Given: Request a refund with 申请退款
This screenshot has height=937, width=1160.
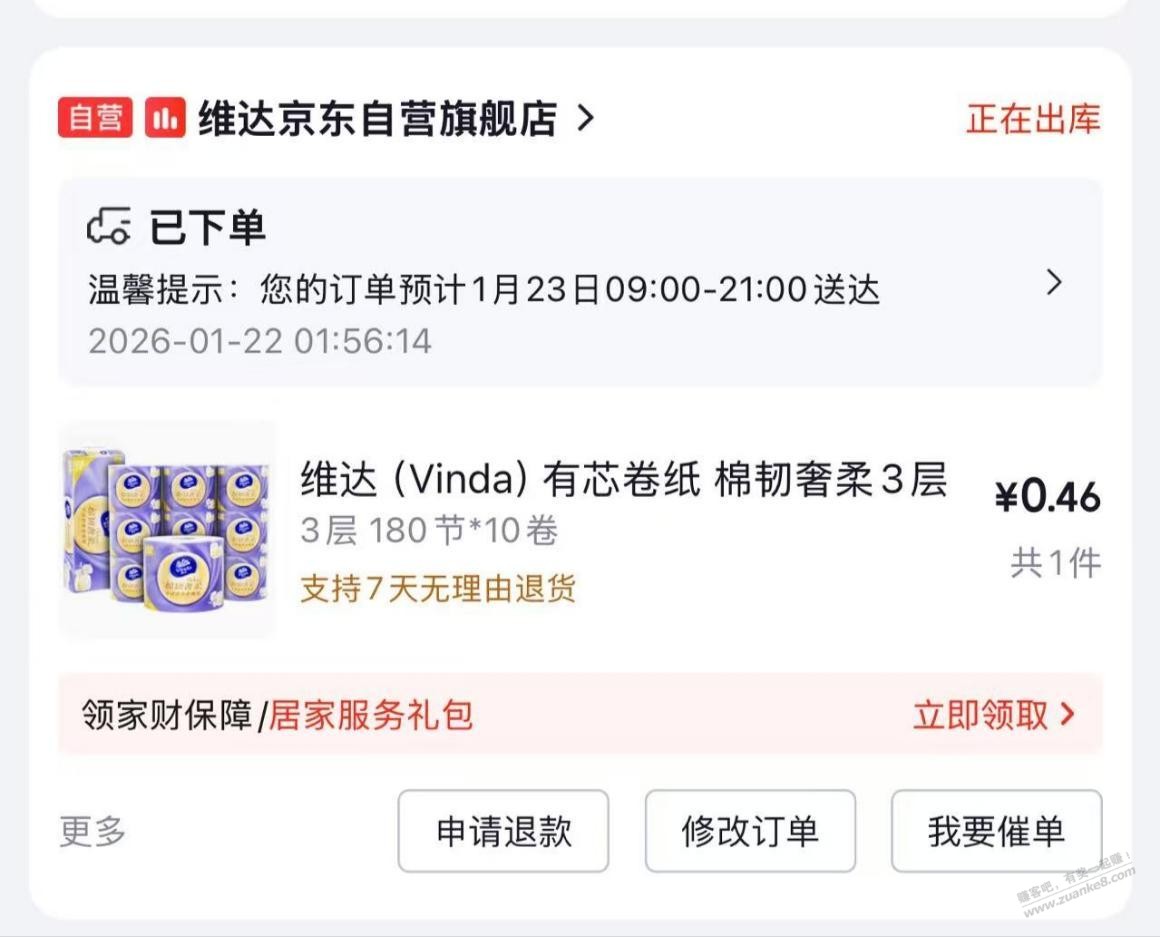Looking at the screenshot, I should coord(503,831).
